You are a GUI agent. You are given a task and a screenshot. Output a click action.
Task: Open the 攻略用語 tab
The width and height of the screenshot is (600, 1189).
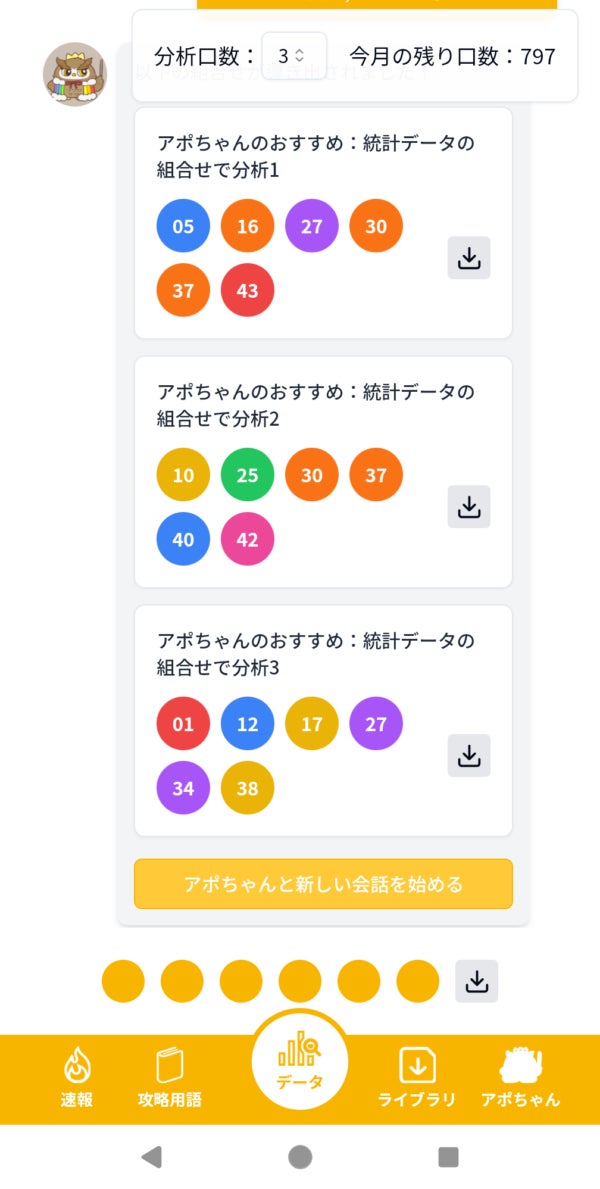170,1078
